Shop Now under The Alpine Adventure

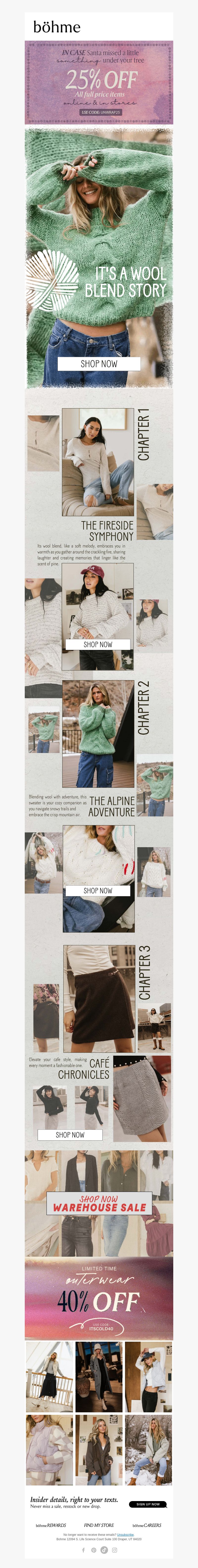point(98,891)
